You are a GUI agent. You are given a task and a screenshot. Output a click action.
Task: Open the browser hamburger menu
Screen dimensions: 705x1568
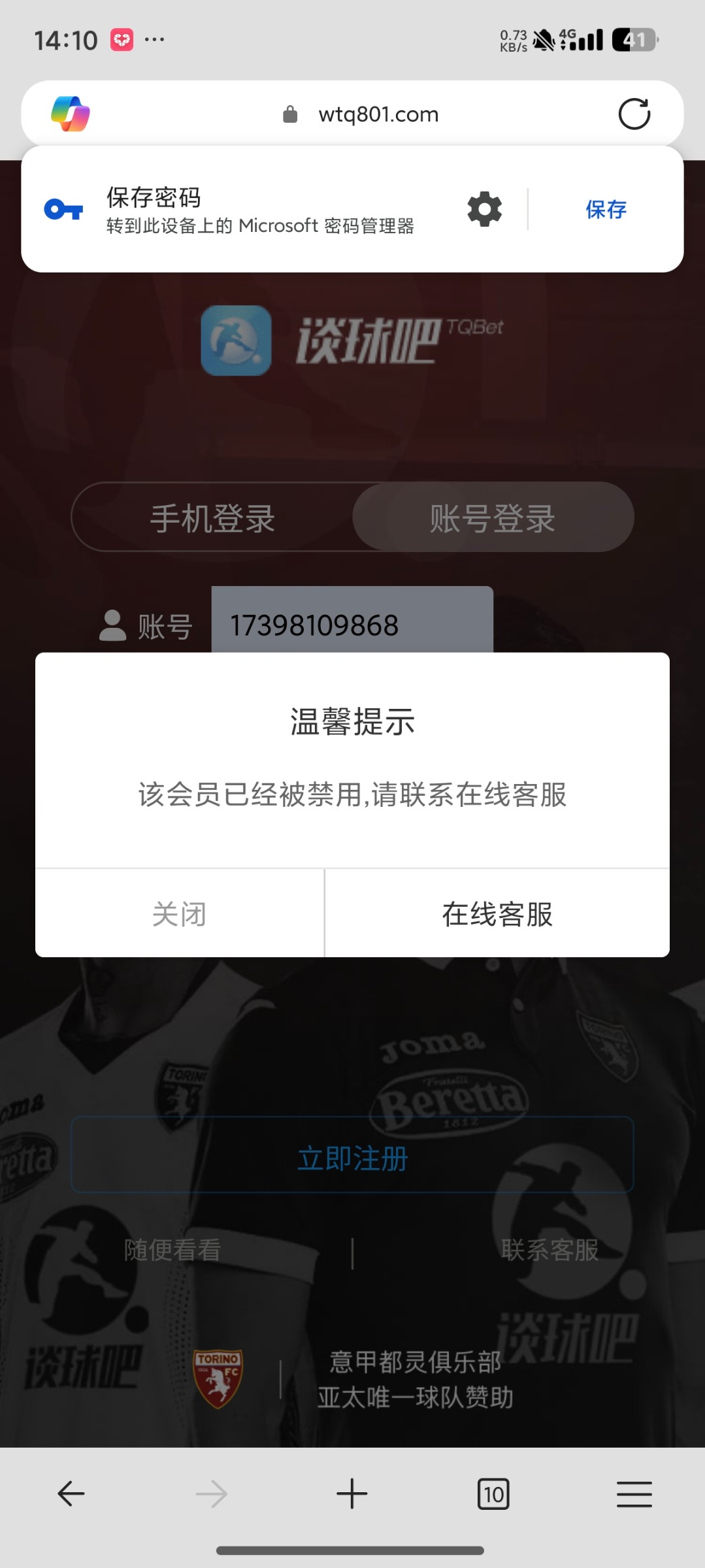[x=634, y=1494]
